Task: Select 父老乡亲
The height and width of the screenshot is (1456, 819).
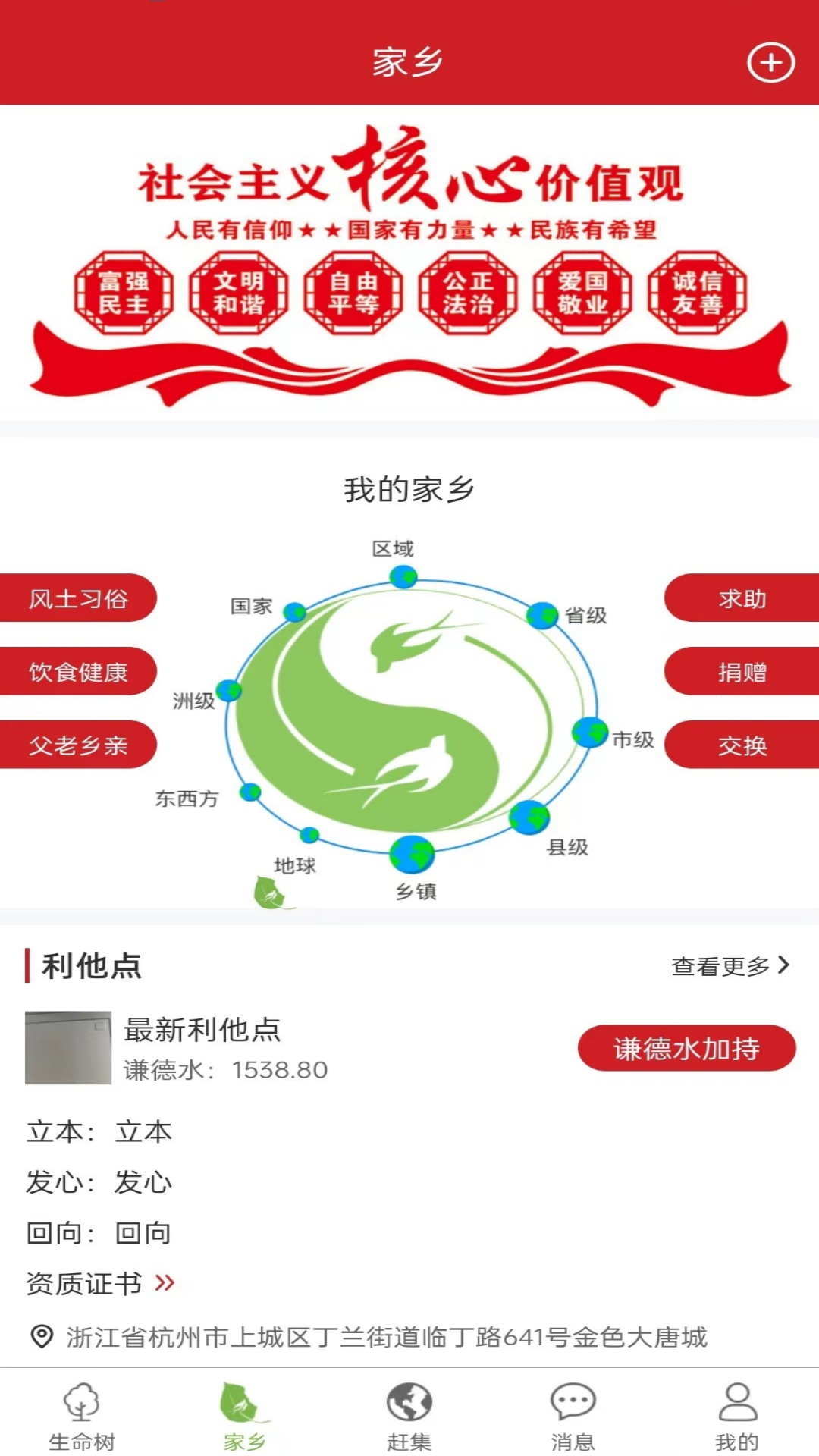Action: coord(78,745)
